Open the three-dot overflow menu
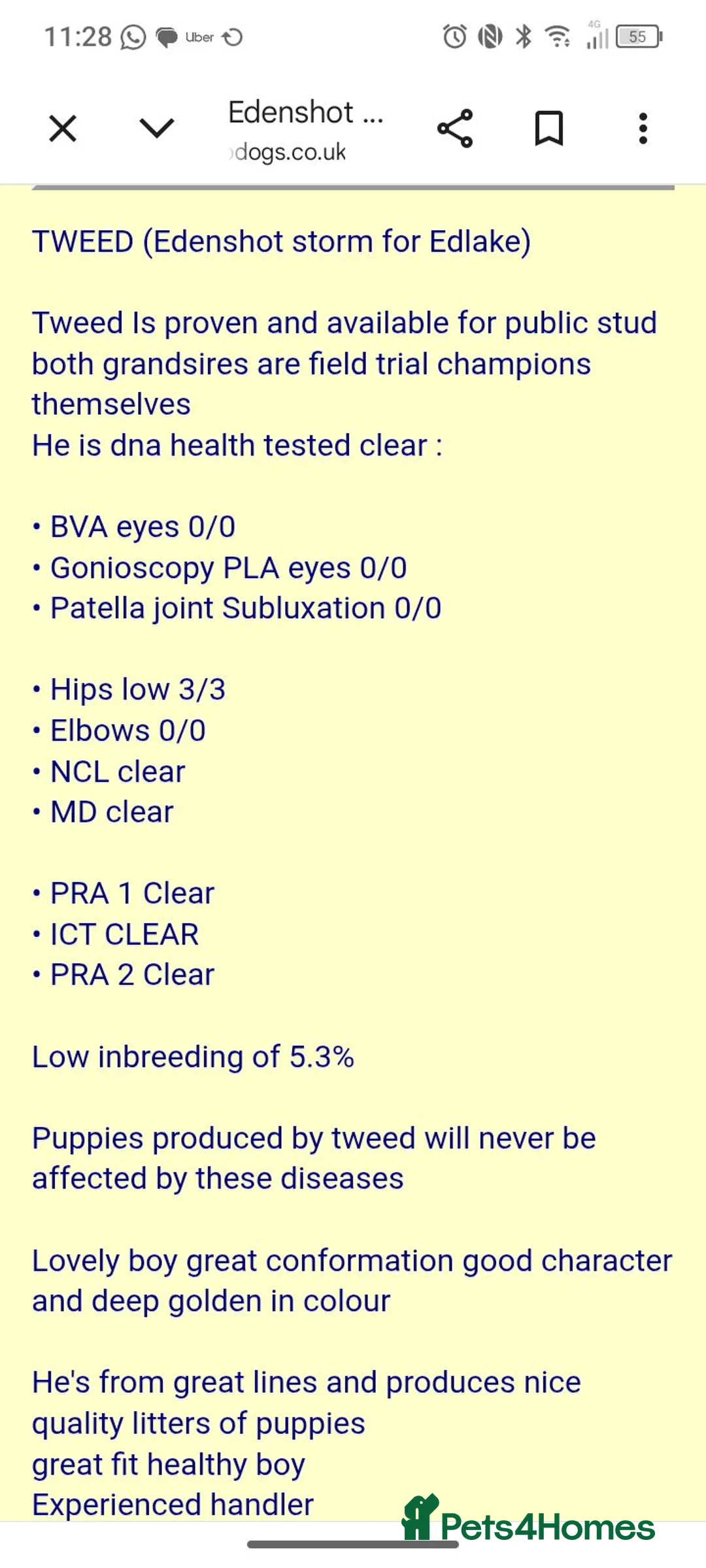The width and height of the screenshot is (706, 1568). (643, 128)
